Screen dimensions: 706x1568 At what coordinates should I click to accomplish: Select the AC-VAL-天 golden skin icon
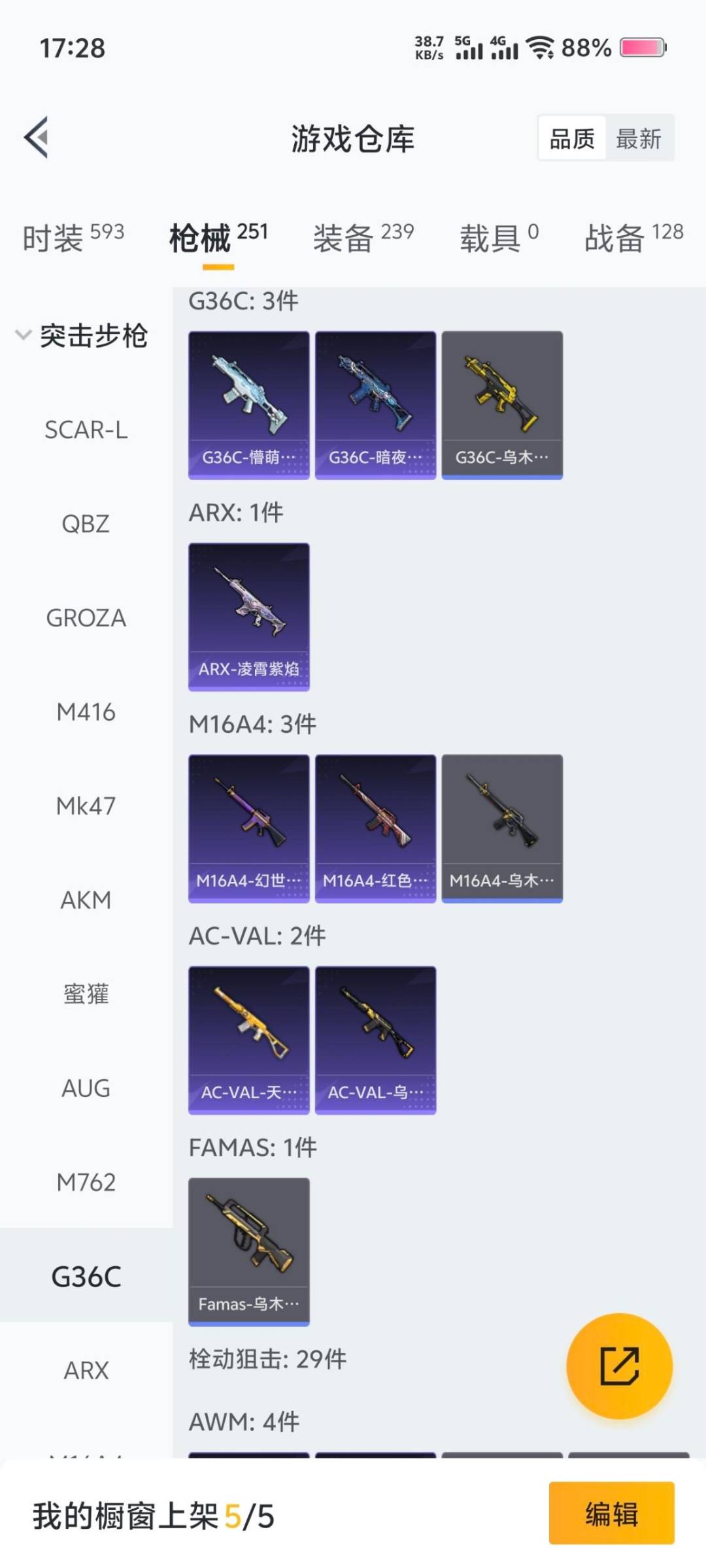pyautogui.click(x=248, y=1039)
